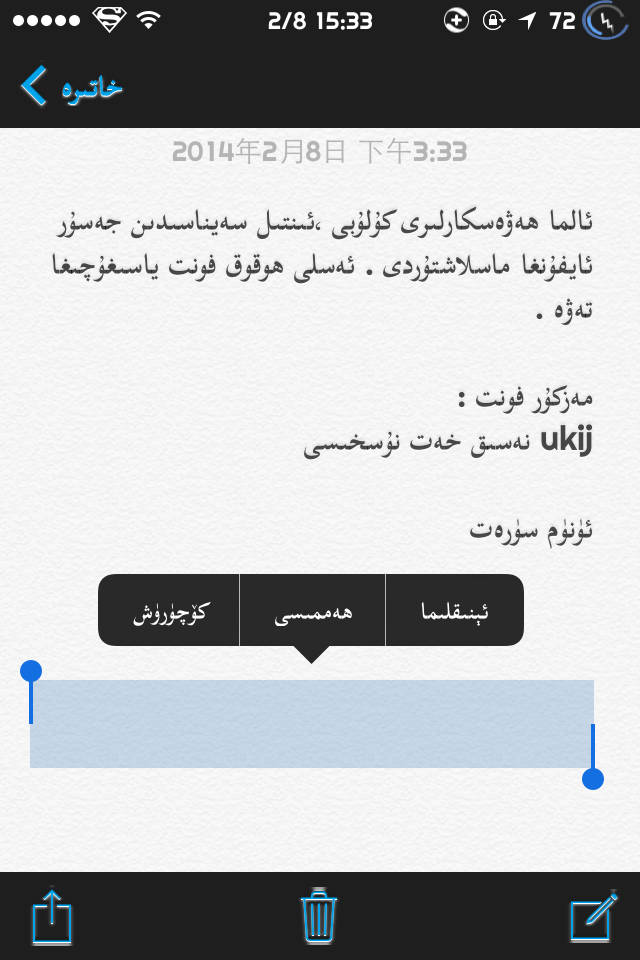Tap the كۆچۈرۈش (Copy) option

click(169, 610)
